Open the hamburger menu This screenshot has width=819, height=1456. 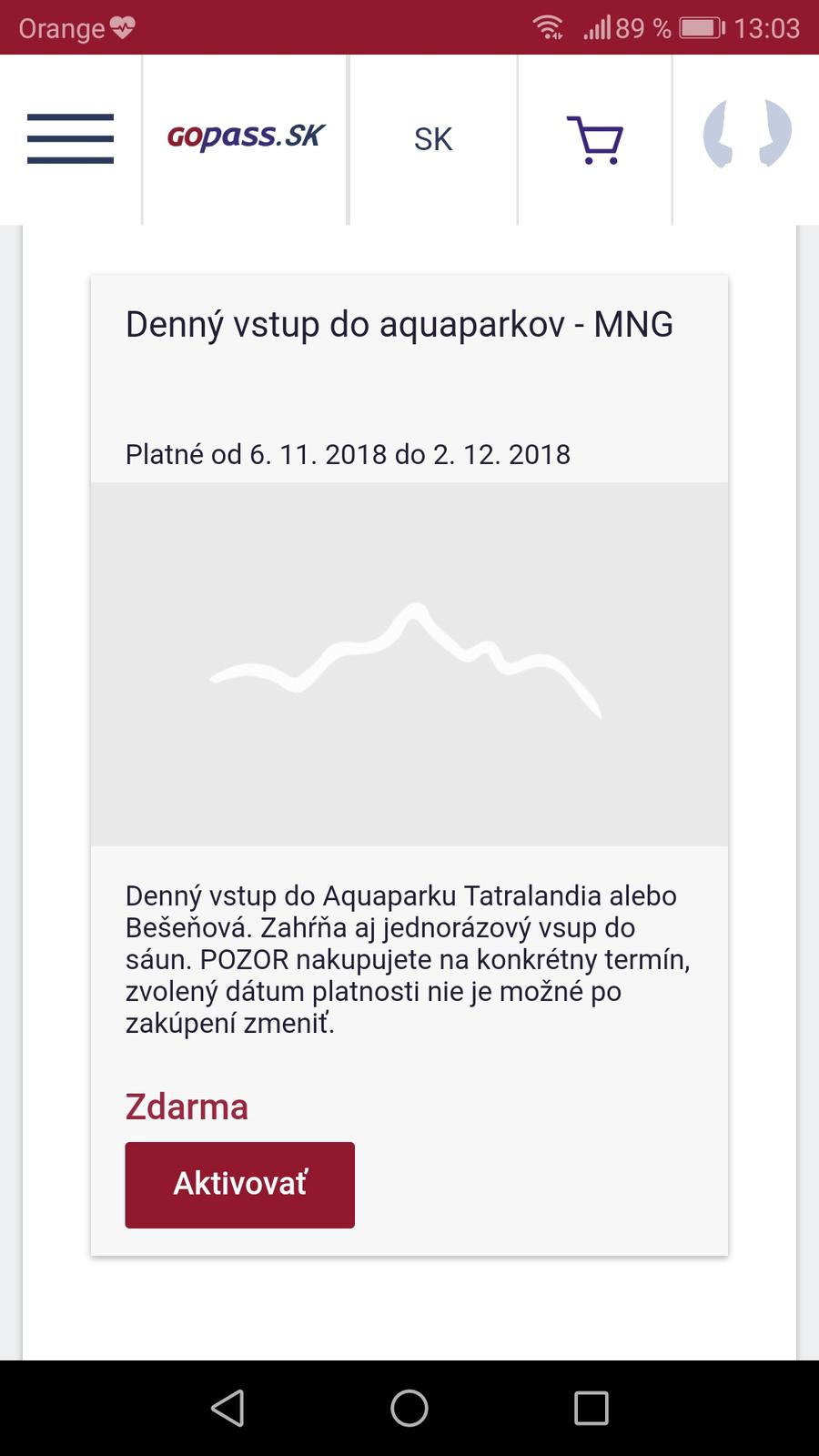(70, 139)
